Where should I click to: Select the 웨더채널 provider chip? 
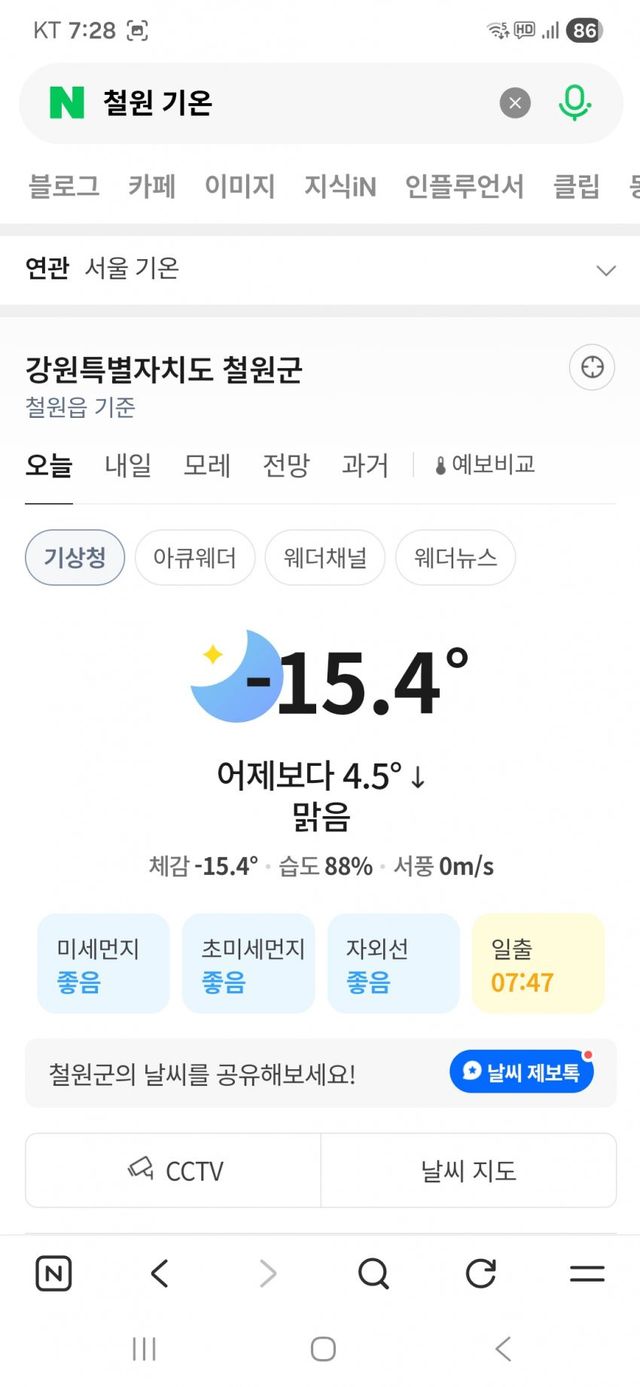(x=325, y=558)
